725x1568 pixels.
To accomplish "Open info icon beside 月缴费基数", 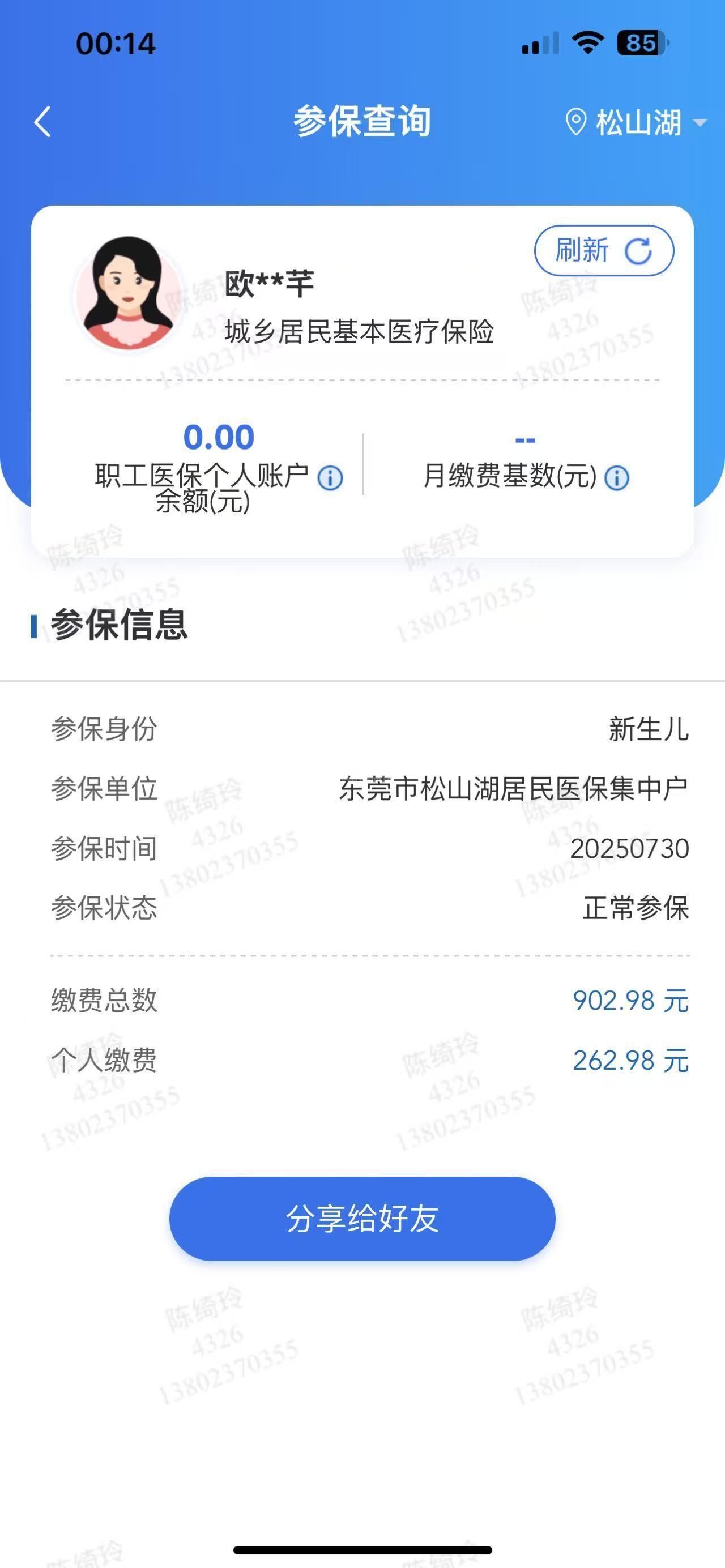I will coord(617,478).
